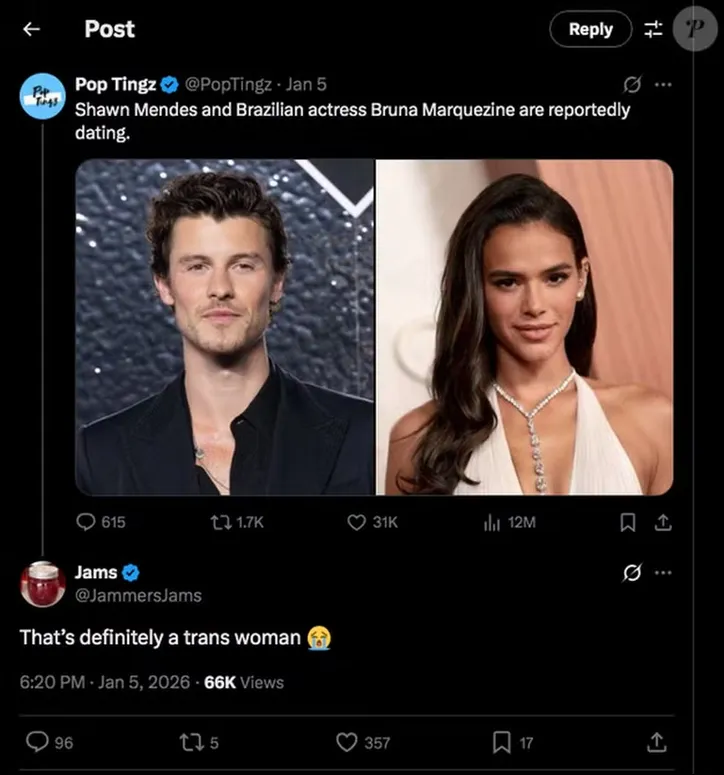Select the Post tab heading
This screenshot has width=724, height=775.
click(109, 29)
